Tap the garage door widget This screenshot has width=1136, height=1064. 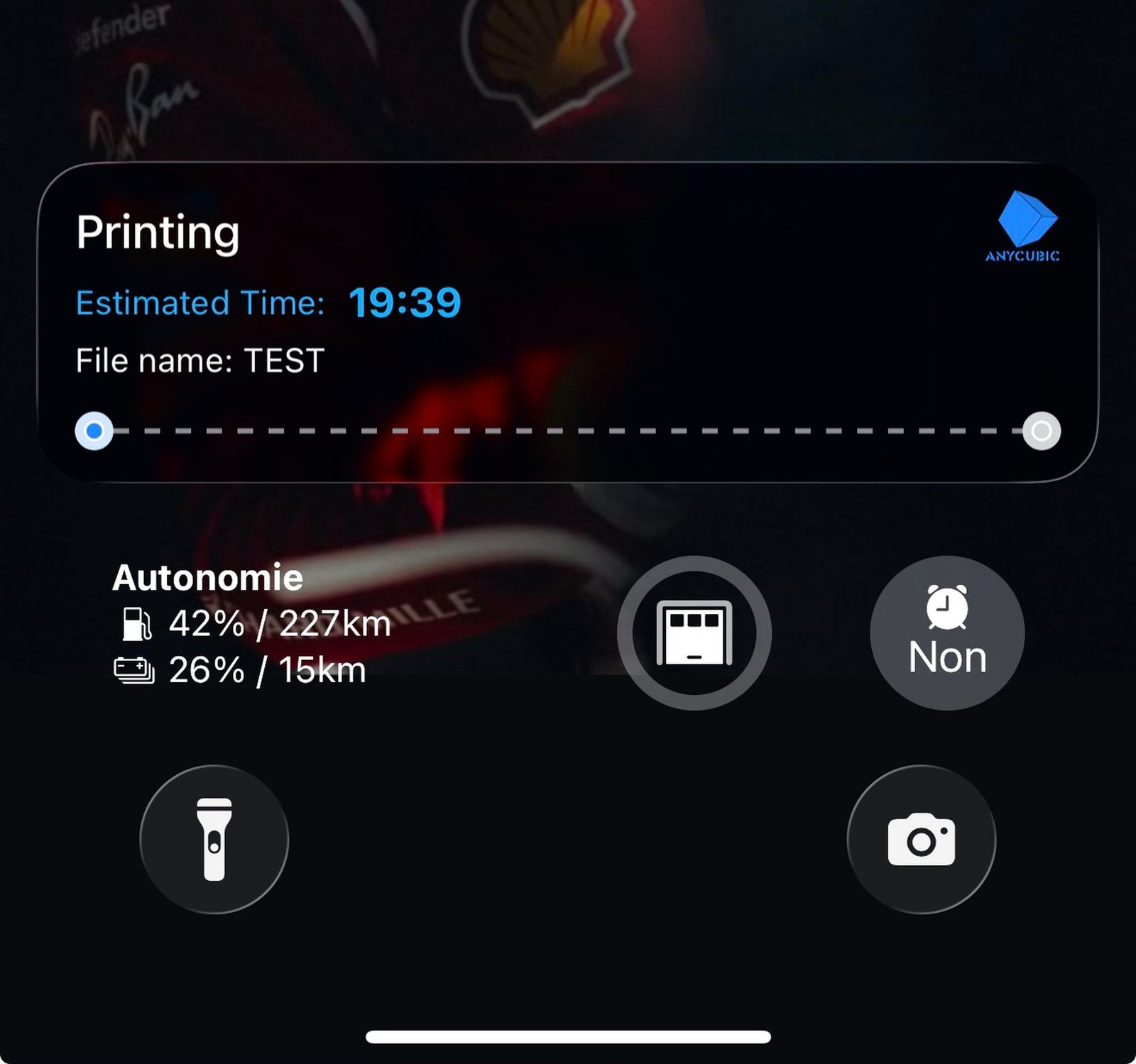click(x=694, y=632)
